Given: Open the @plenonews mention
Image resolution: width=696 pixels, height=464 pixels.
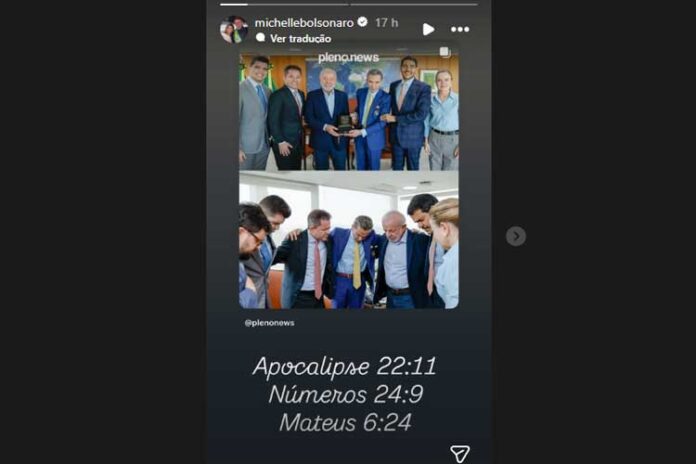Looking at the screenshot, I should click(270, 323).
